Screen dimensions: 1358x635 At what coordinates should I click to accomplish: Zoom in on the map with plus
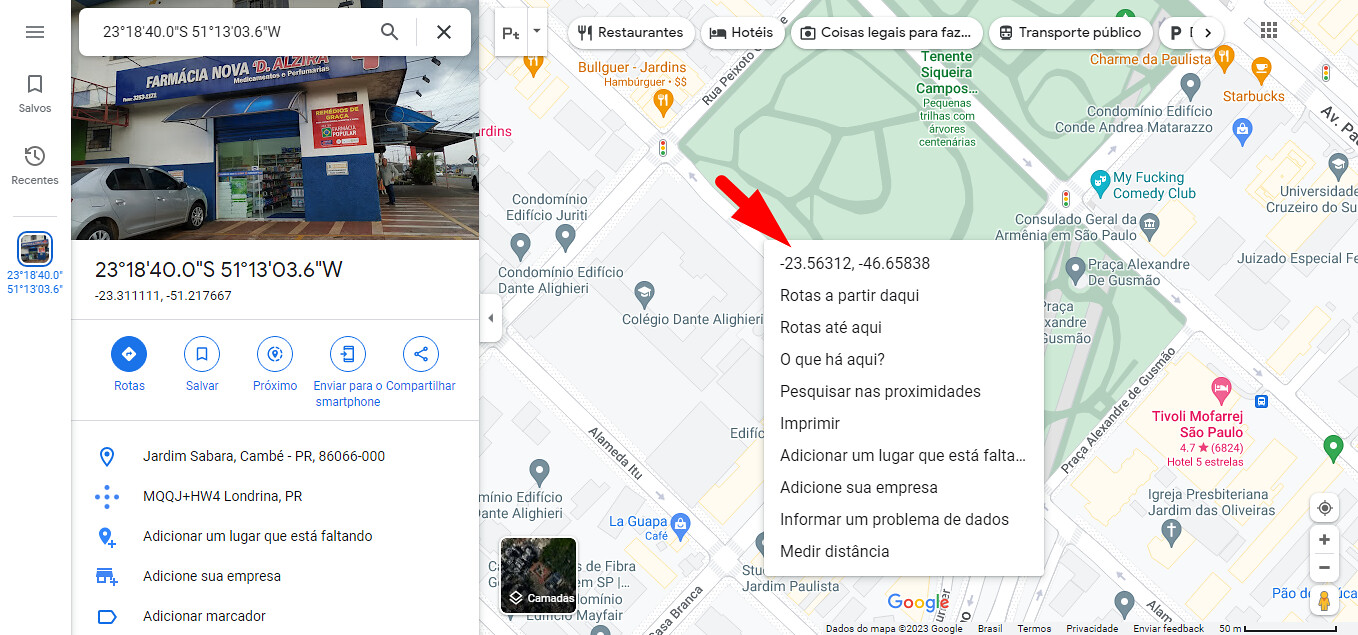tap(1324, 540)
